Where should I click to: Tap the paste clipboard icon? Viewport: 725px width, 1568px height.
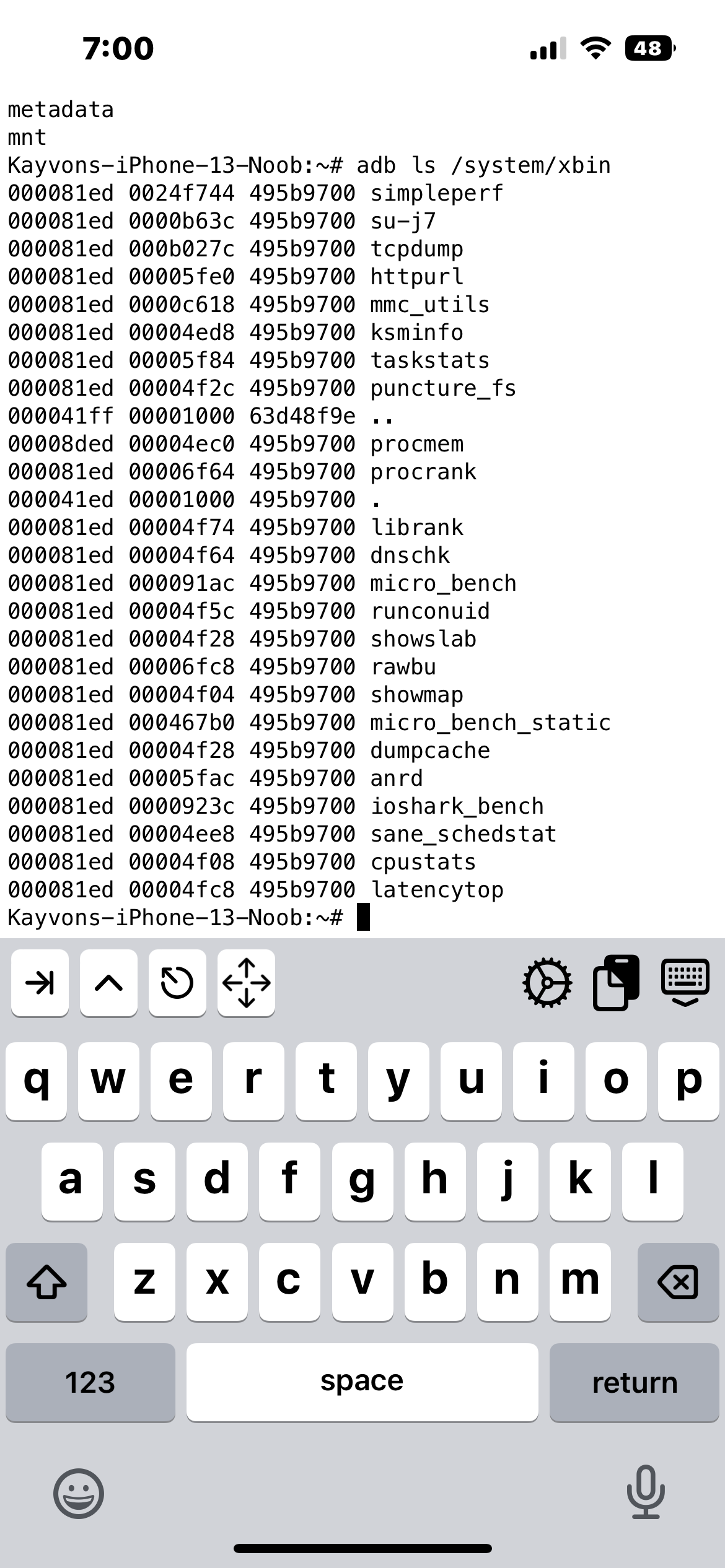tap(616, 983)
